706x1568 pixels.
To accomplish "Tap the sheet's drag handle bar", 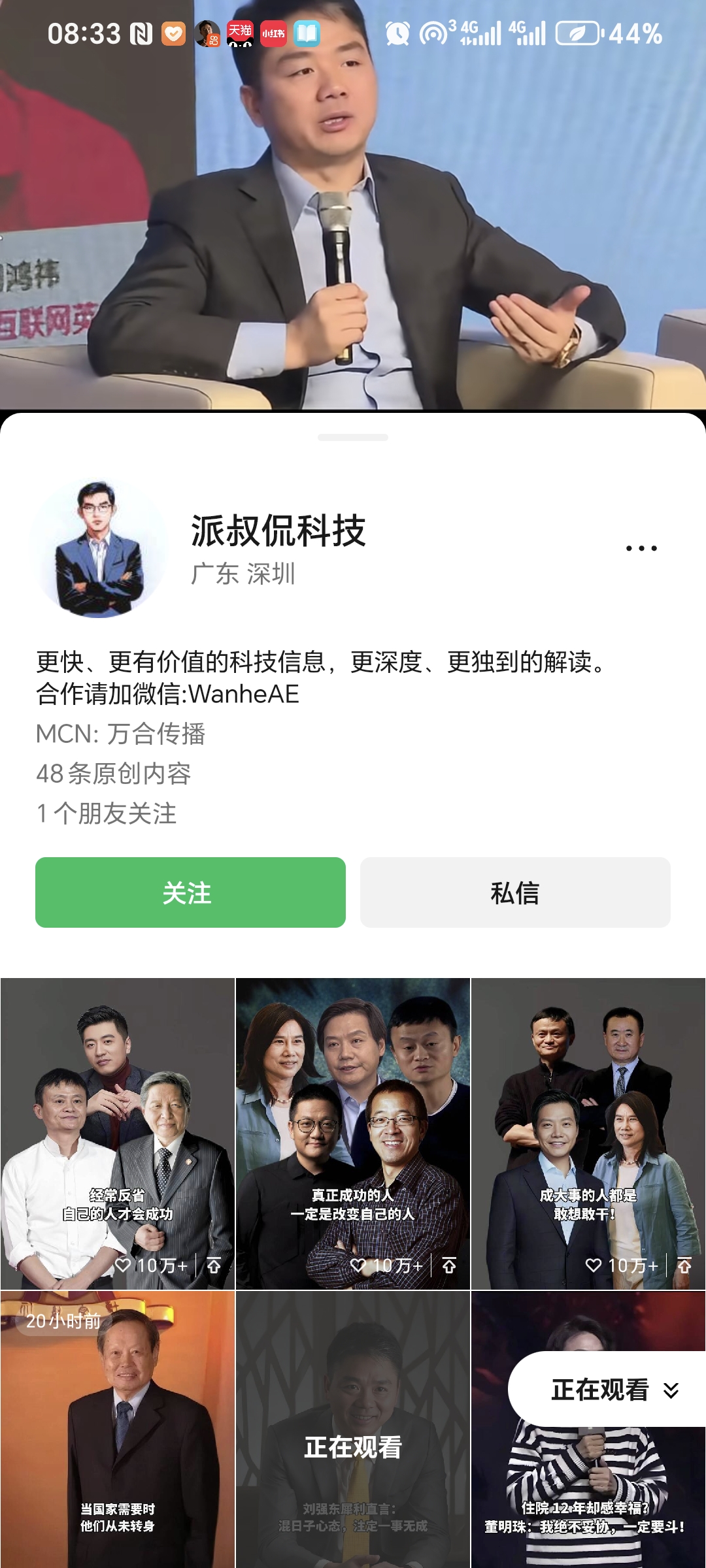I will [353, 437].
